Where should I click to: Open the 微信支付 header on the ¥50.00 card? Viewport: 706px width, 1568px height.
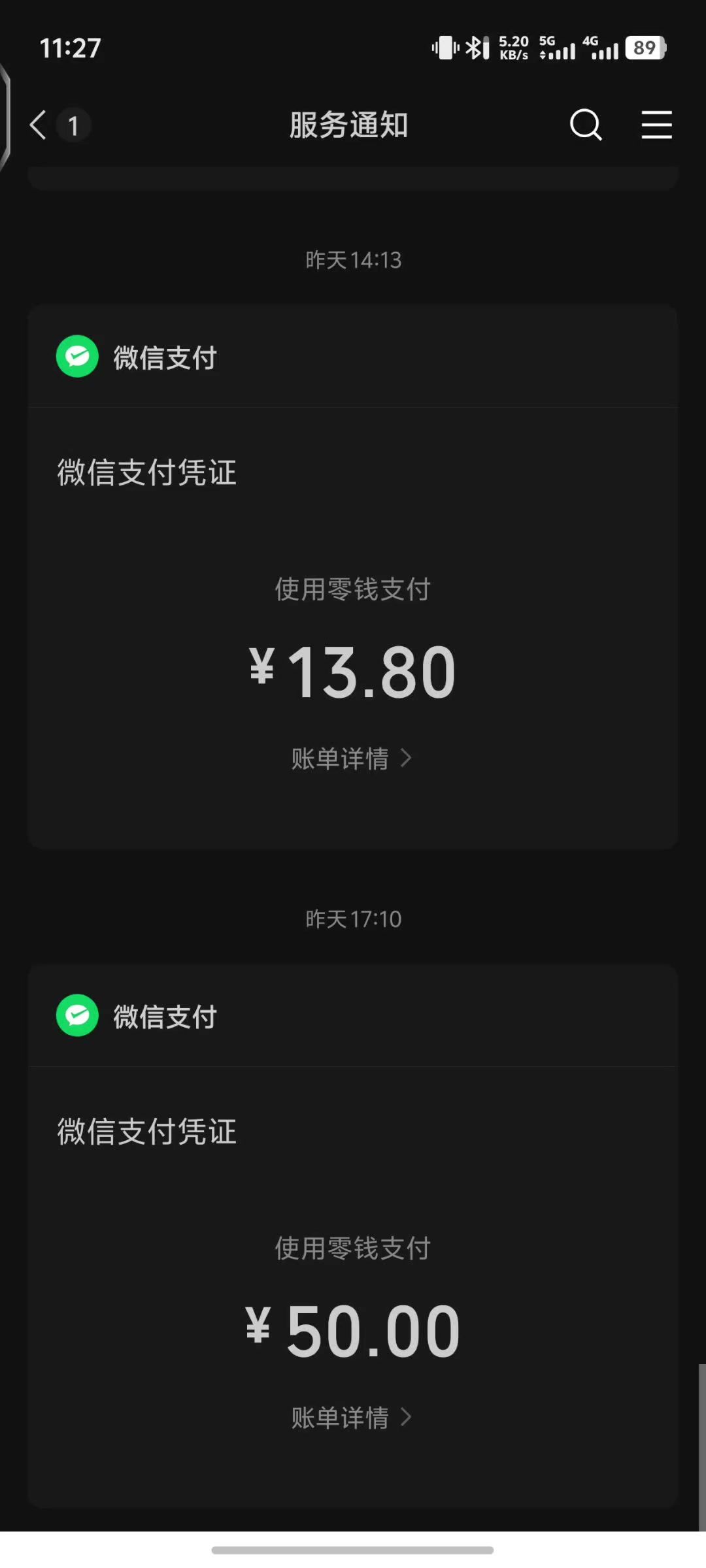[165, 1017]
